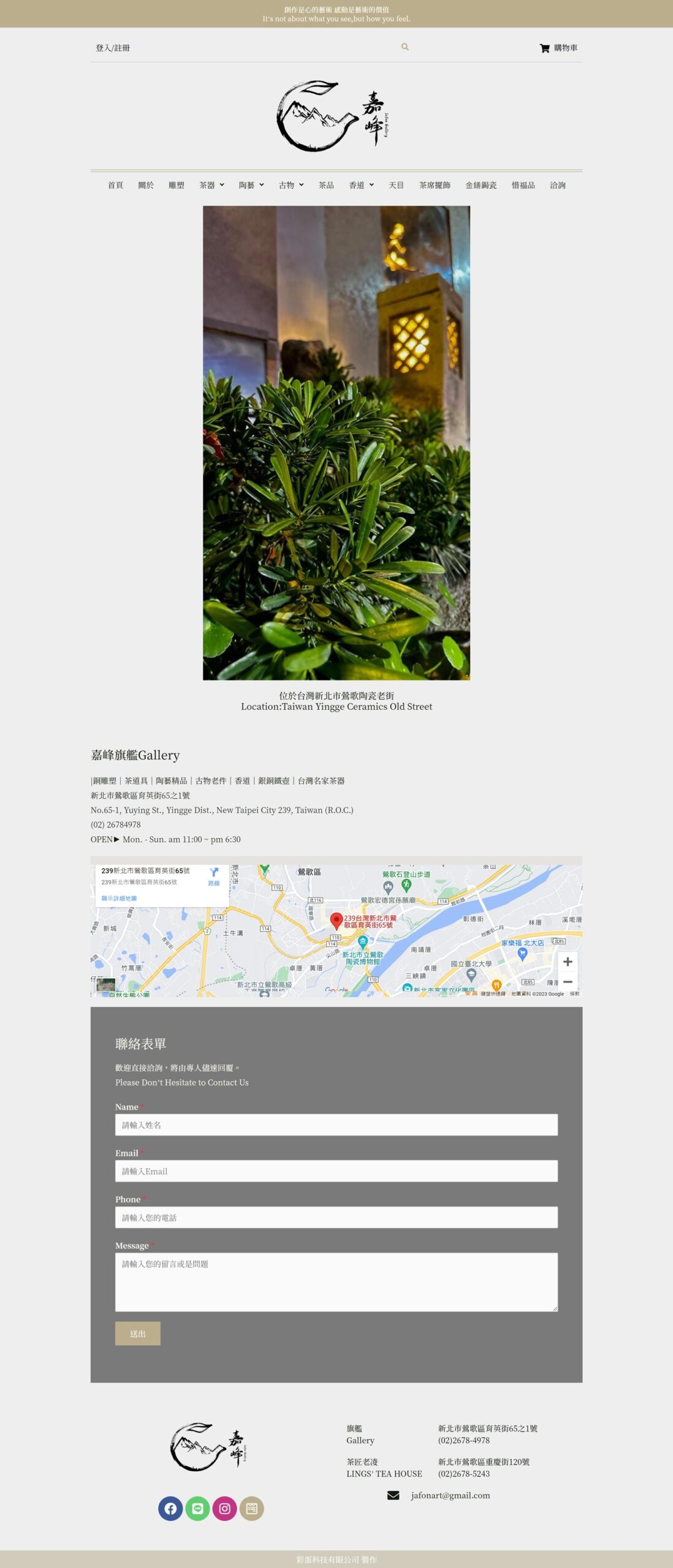Viewport: 673px width, 1568px height.
Task: Open the 關於 about page
Action: 146,185
